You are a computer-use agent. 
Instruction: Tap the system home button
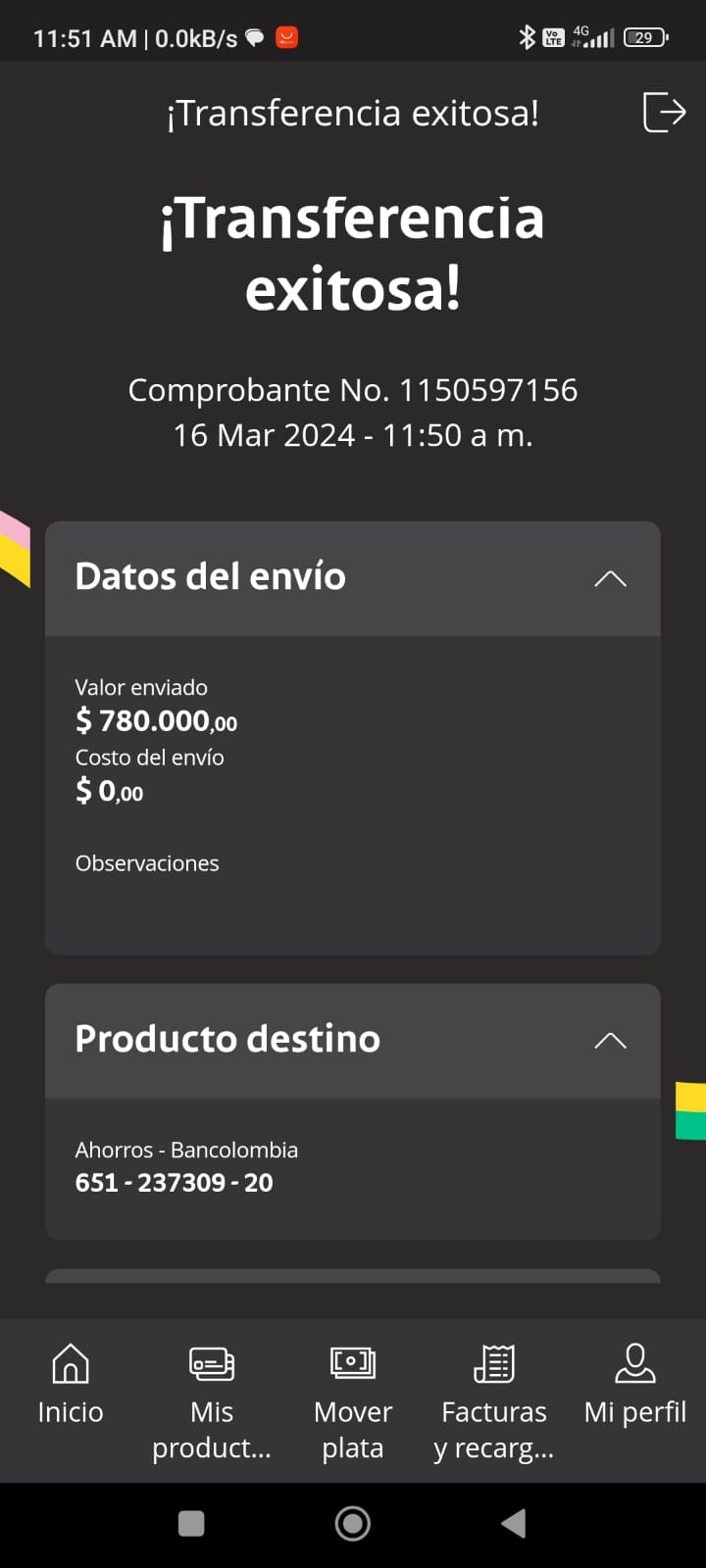coord(353,1524)
